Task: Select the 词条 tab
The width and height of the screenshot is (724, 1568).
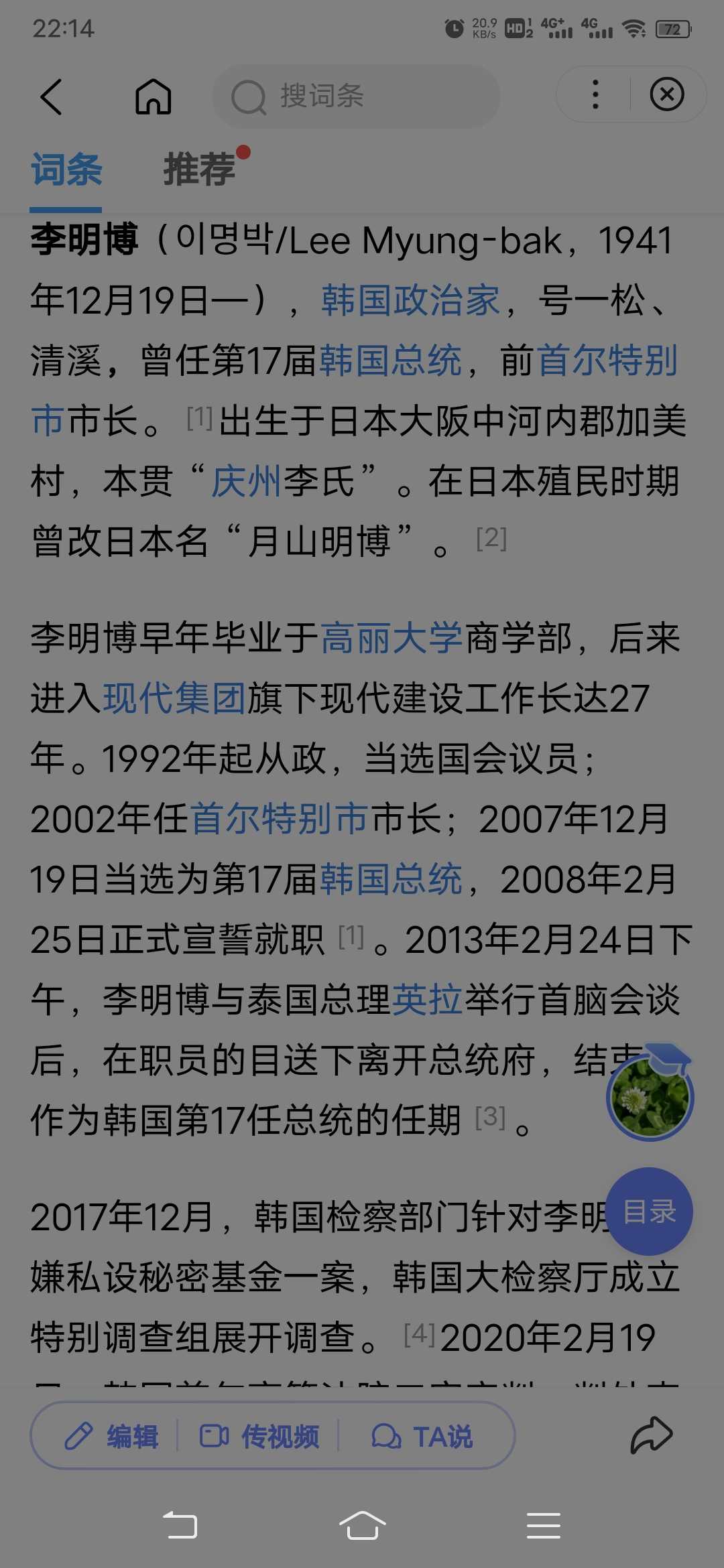Action: [x=66, y=169]
